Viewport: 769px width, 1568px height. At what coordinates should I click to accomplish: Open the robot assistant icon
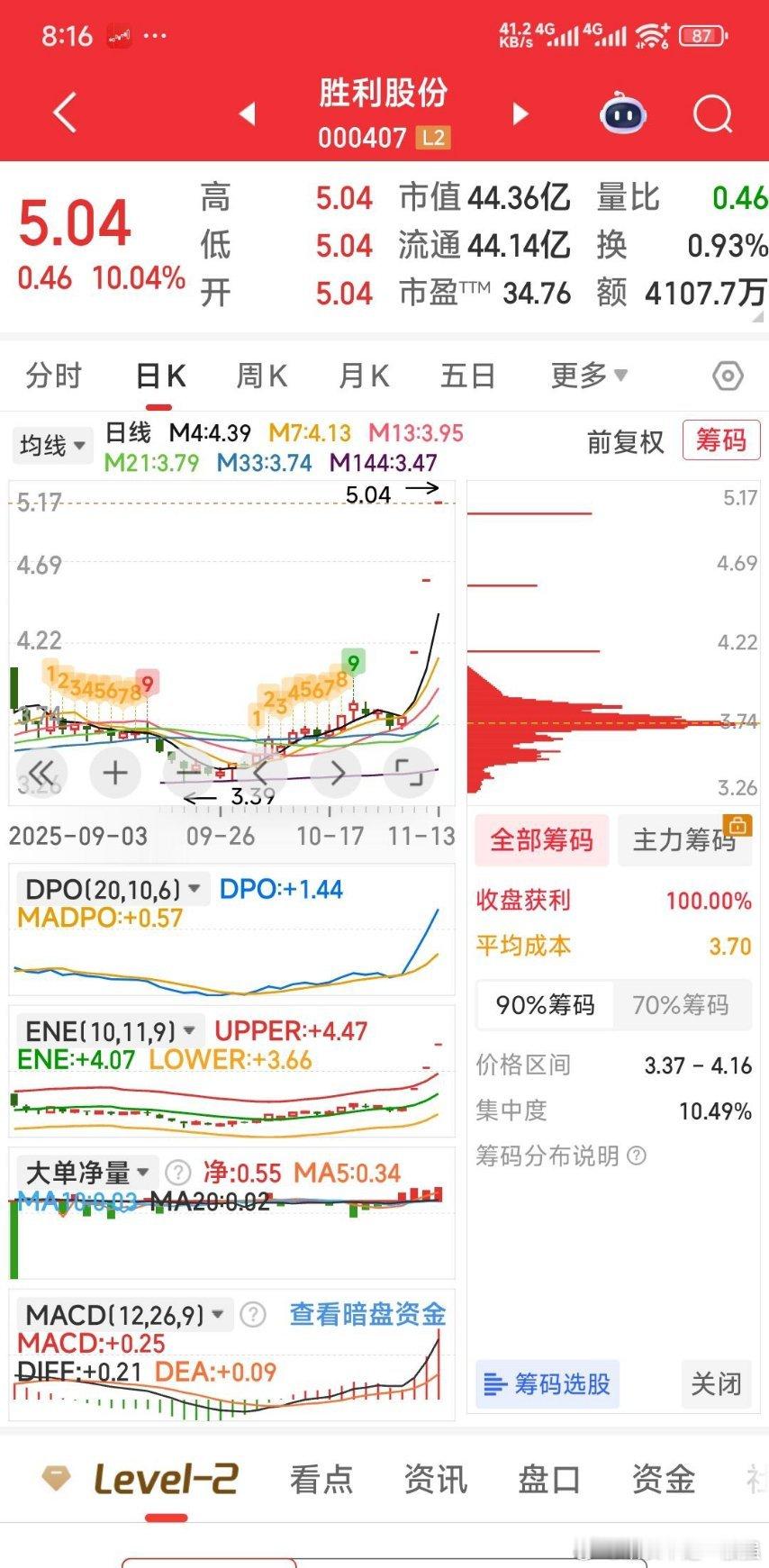coord(623,114)
